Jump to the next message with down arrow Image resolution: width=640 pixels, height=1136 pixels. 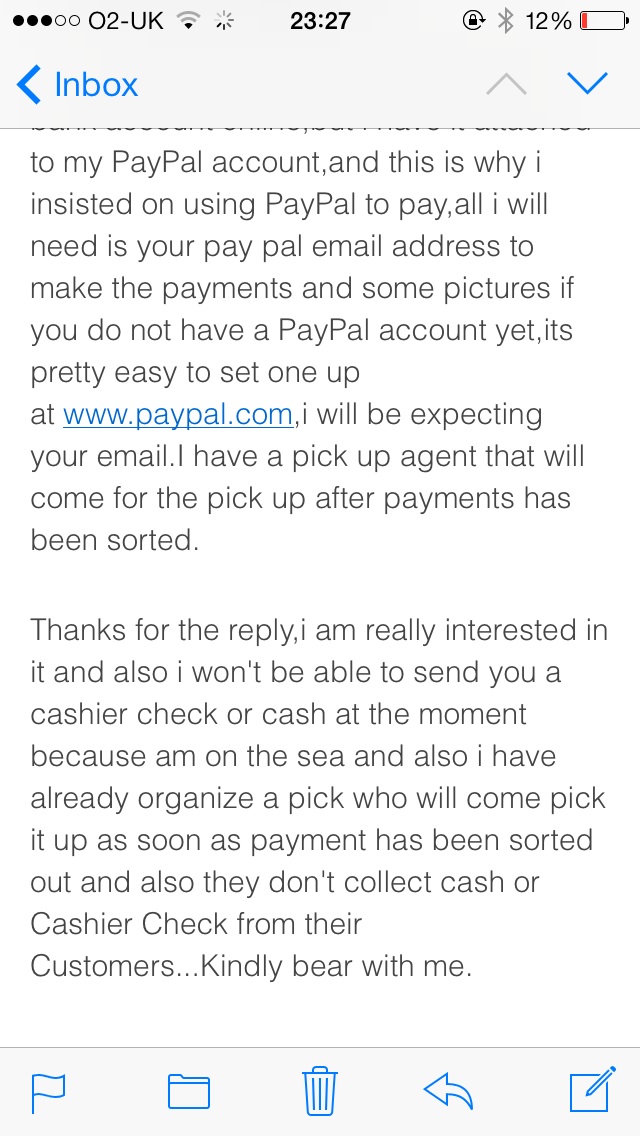587,85
